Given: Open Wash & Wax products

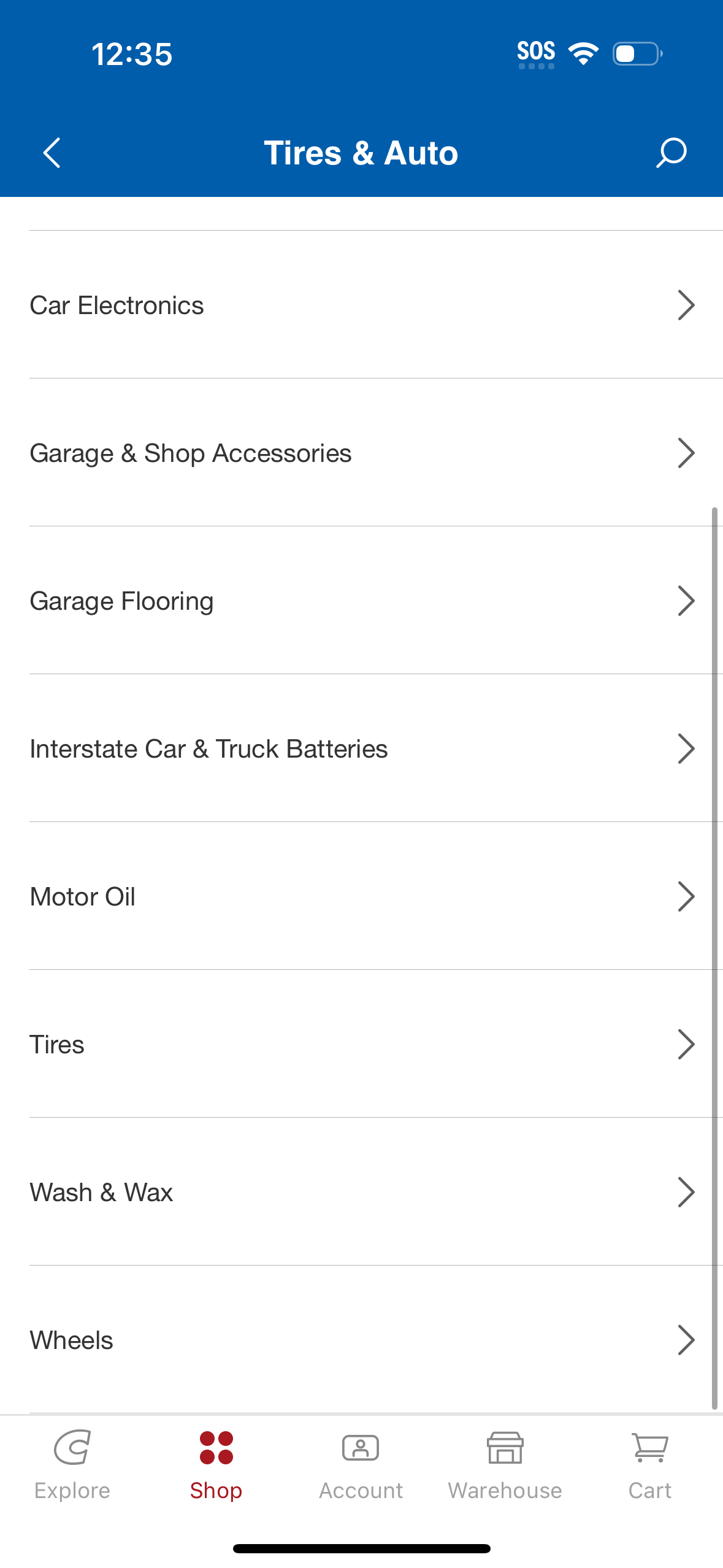Looking at the screenshot, I should click(x=686, y=1192).
